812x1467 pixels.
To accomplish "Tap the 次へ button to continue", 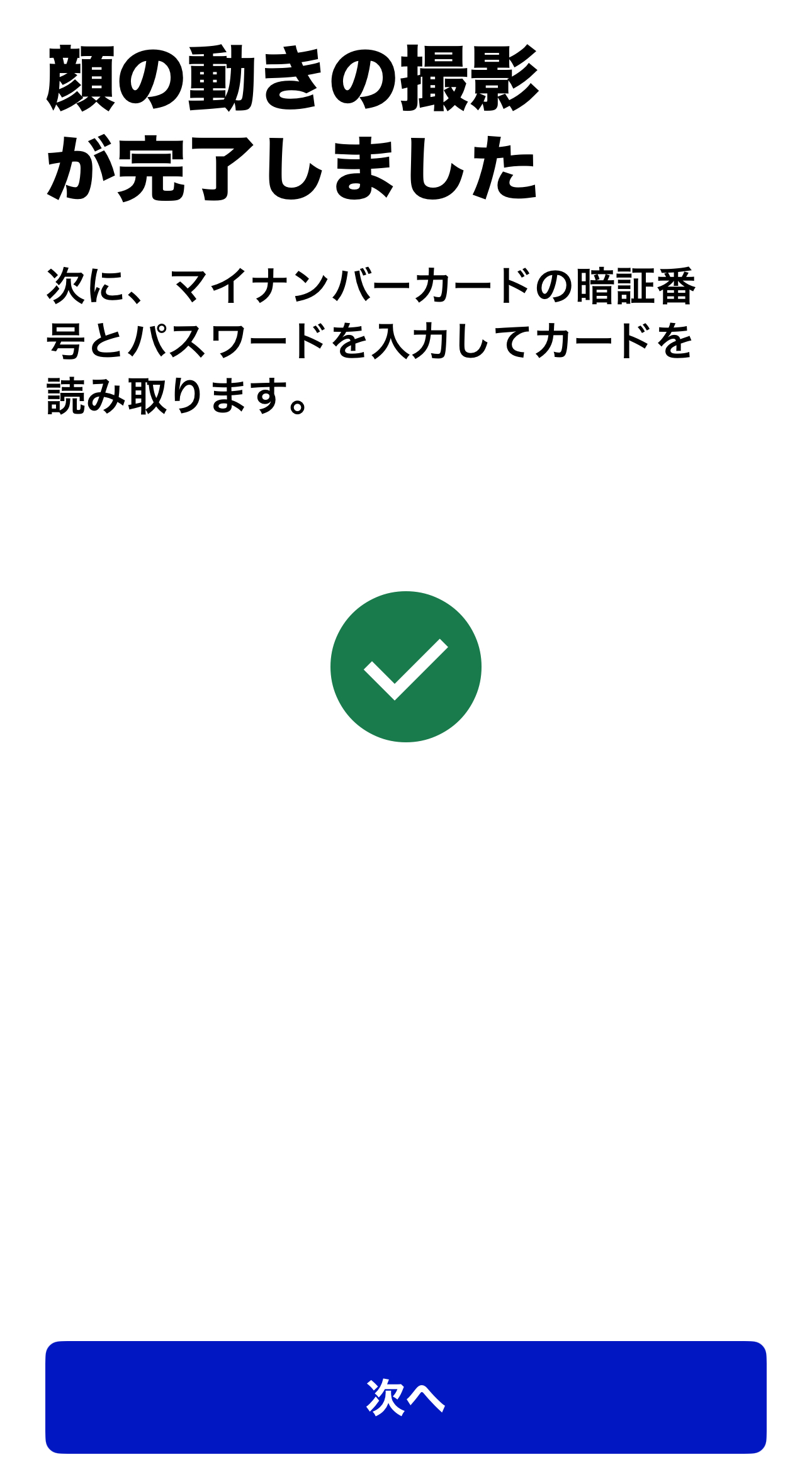I will tap(406, 1397).
